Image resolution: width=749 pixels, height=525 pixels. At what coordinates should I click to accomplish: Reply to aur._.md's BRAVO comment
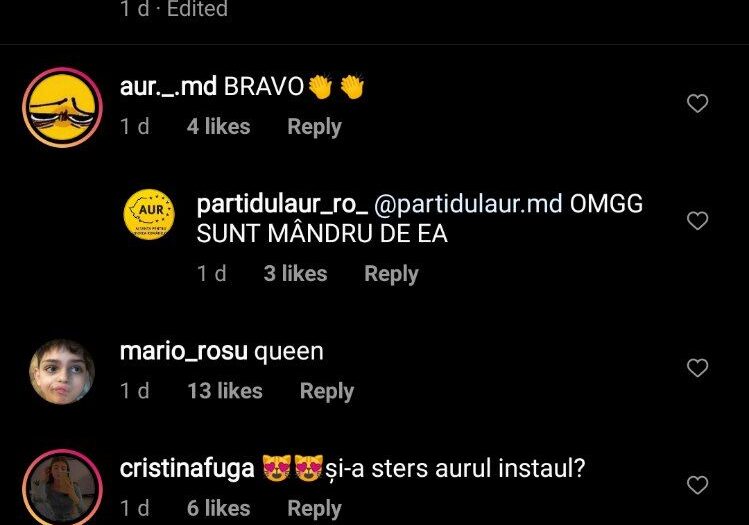[314, 127]
